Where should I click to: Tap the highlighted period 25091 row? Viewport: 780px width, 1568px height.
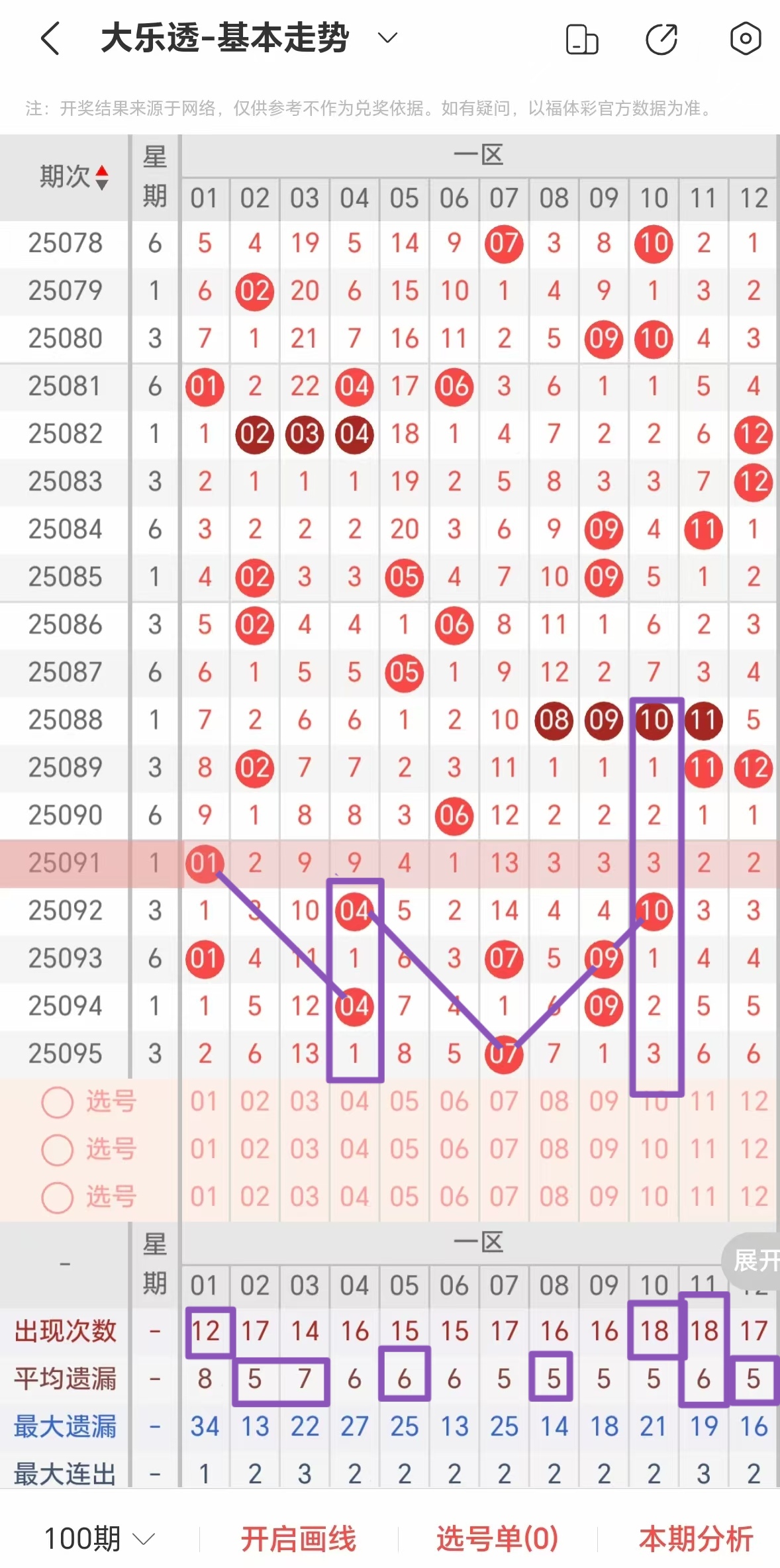click(64, 863)
